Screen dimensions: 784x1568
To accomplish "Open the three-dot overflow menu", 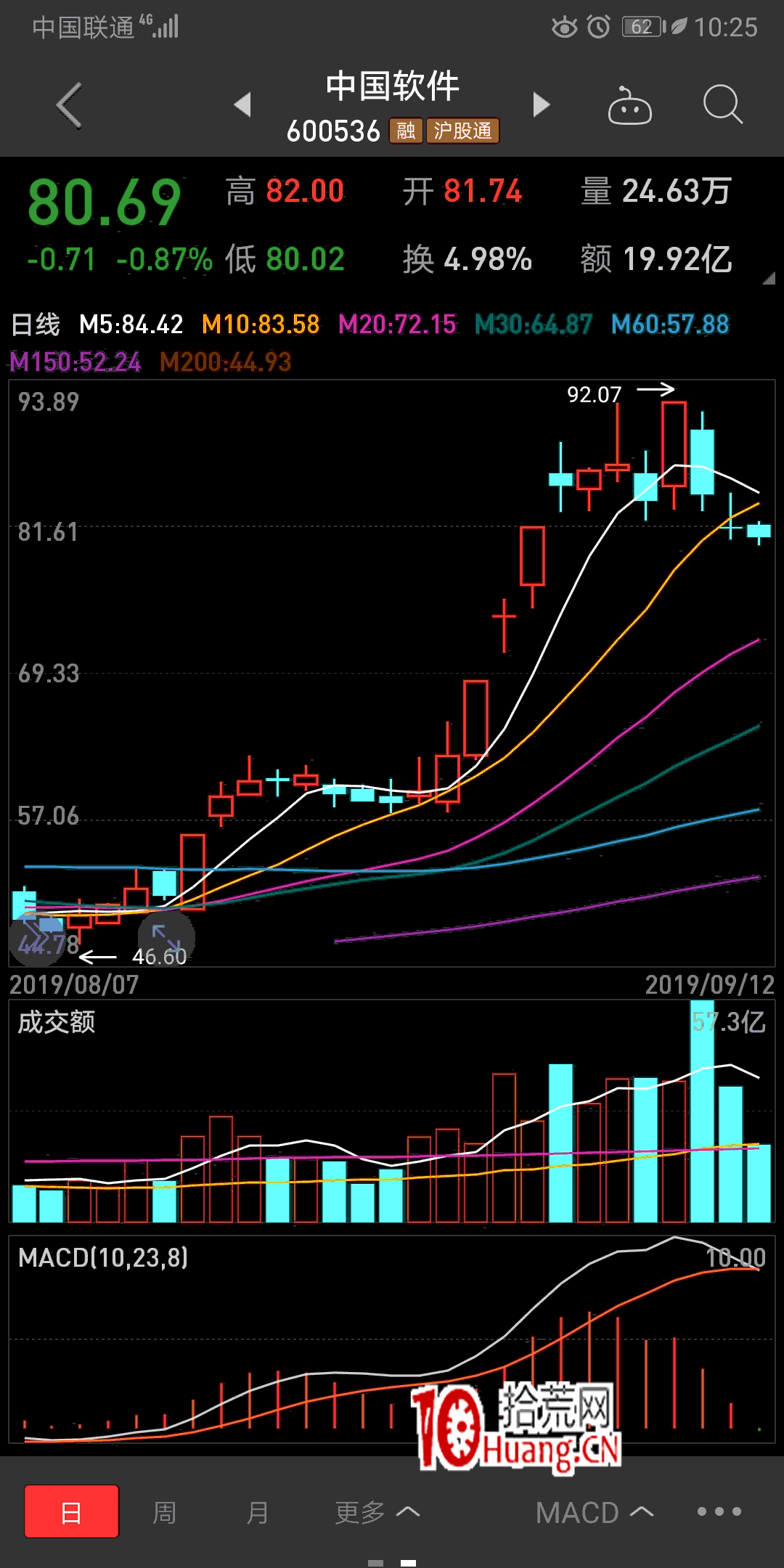I will click(x=719, y=1512).
